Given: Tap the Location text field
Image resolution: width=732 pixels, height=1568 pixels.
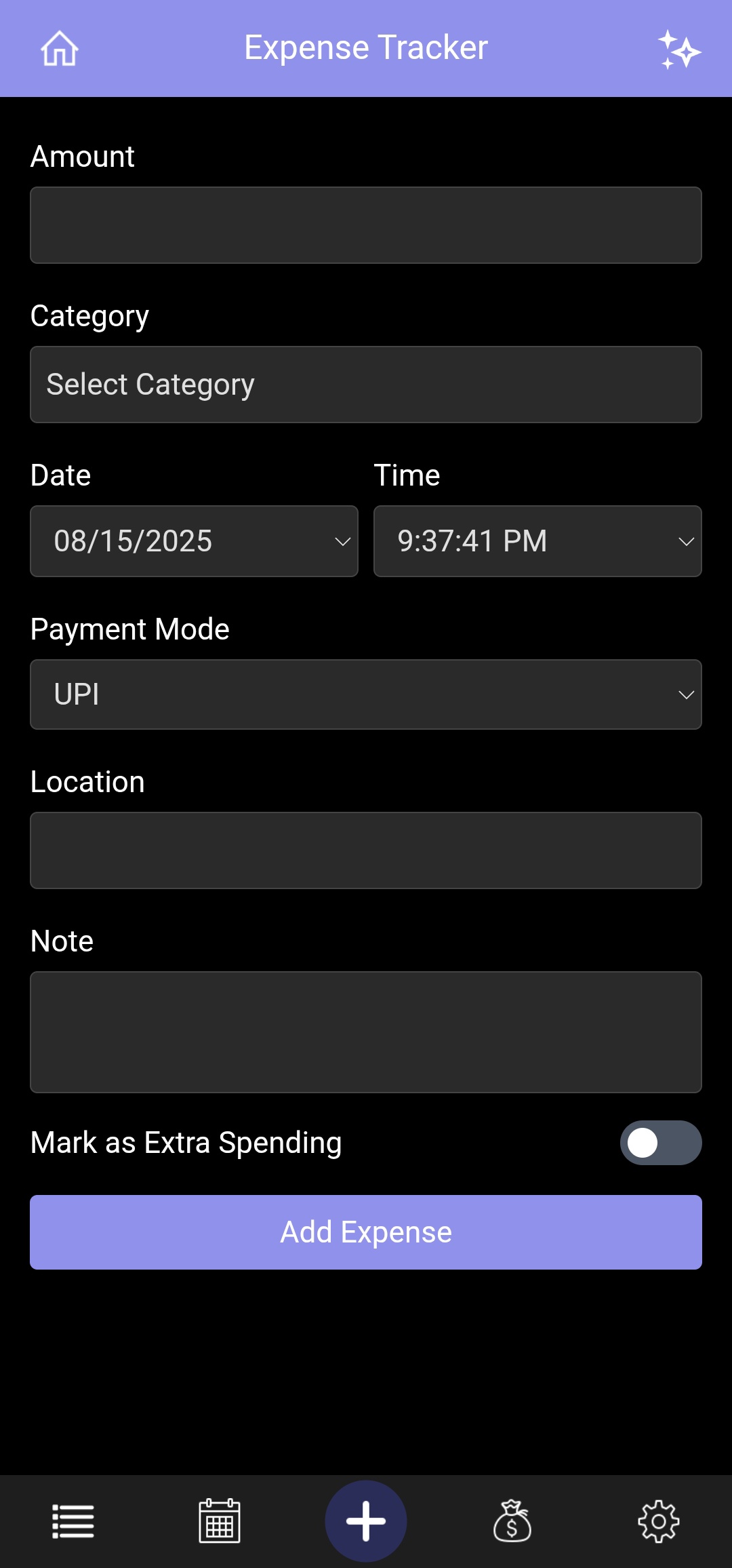Looking at the screenshot, I should (x=366, y=850).
